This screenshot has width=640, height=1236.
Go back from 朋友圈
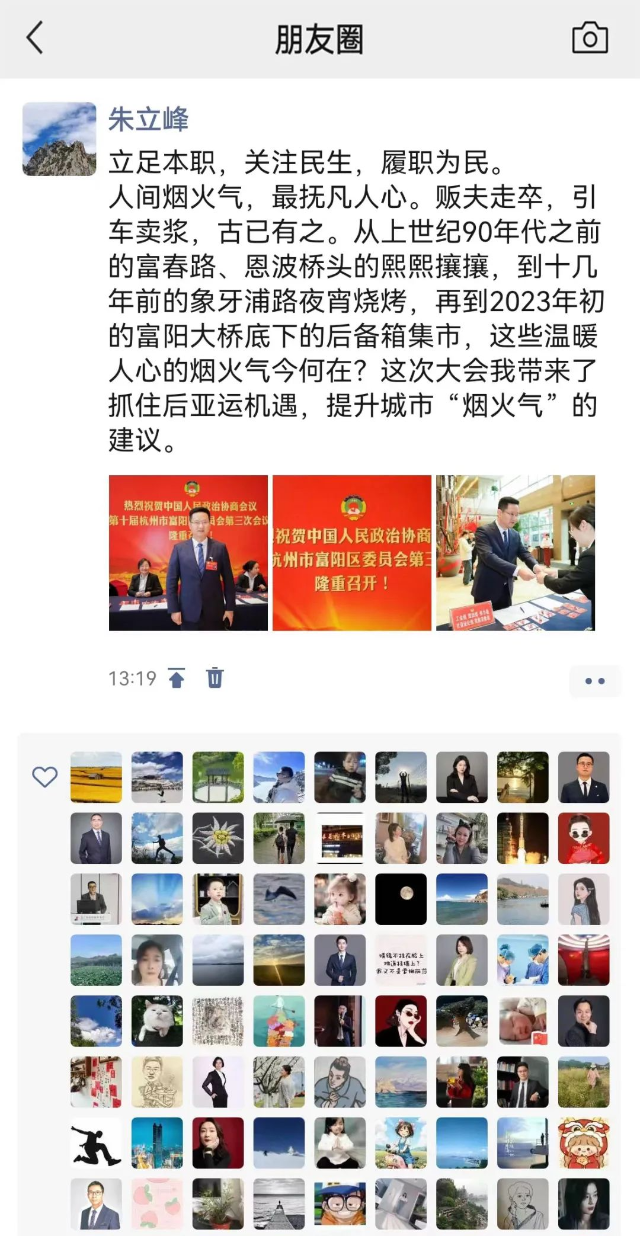pyautogui.click(x=35, y=39)
